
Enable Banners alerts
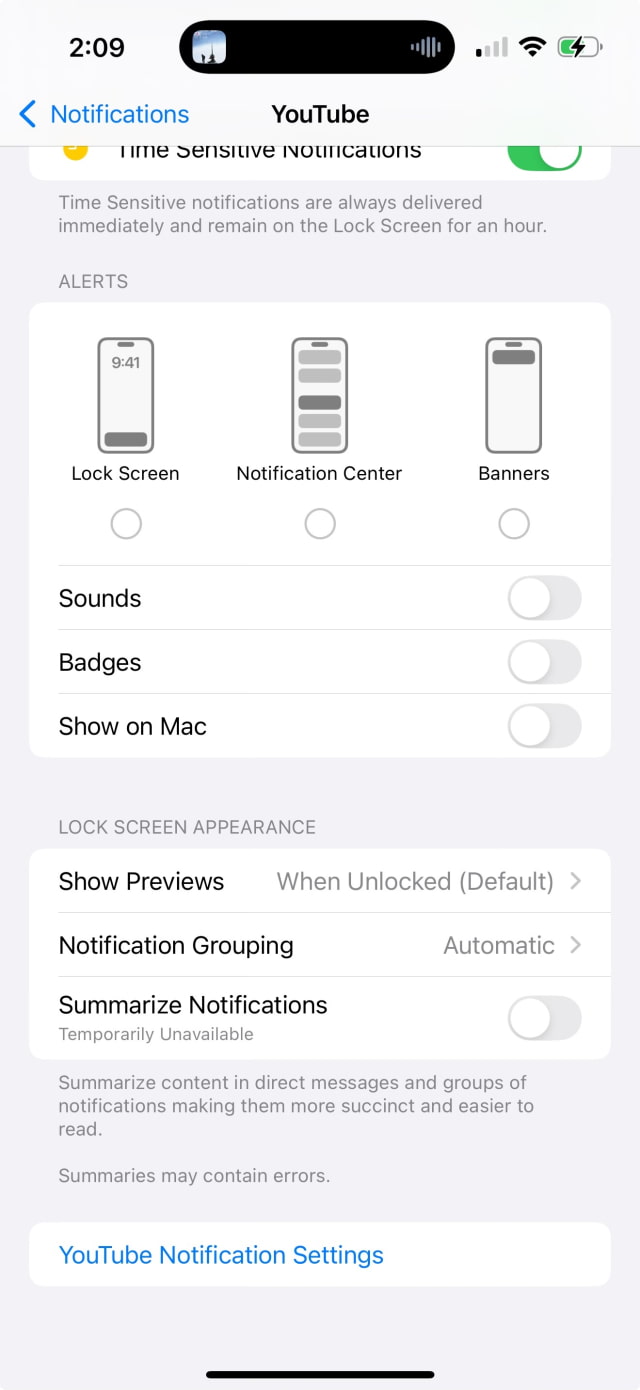(514, 523)
